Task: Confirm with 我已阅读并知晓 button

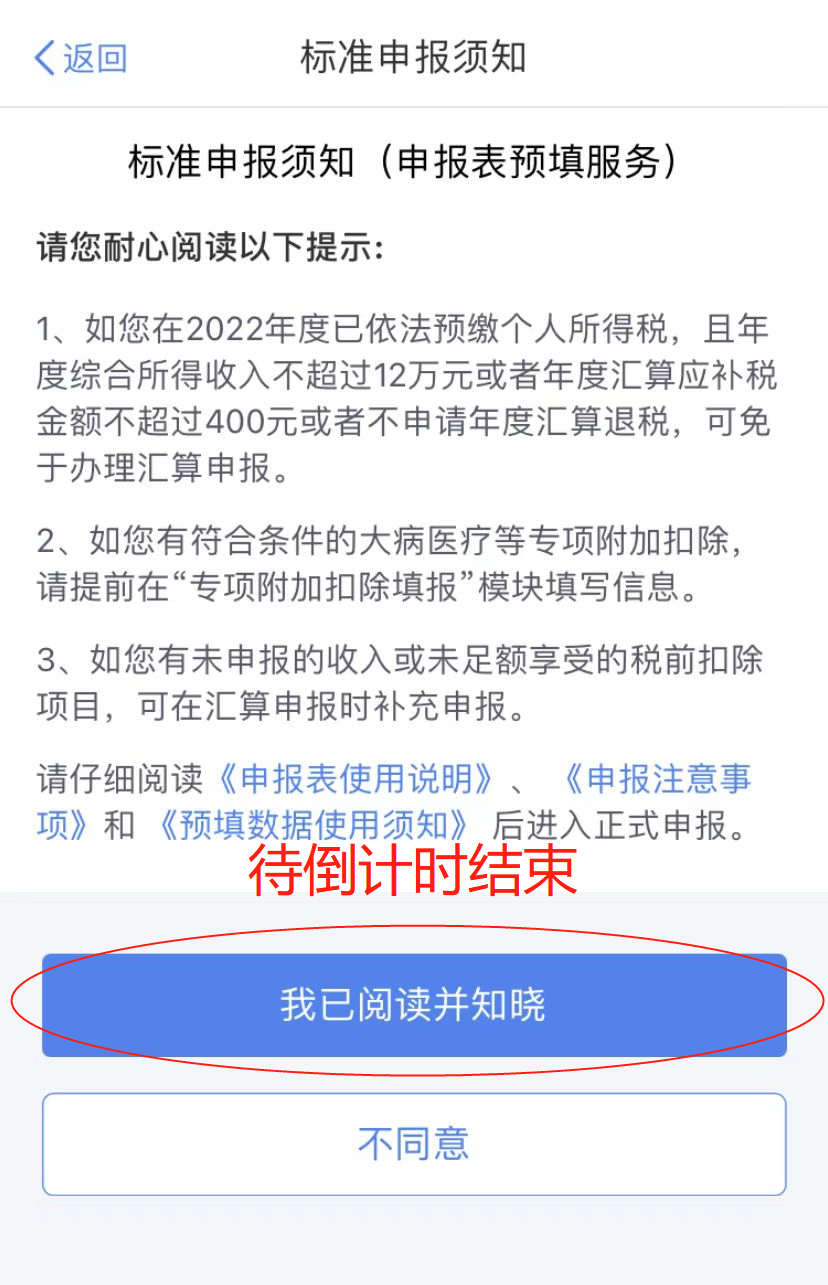Action: (414, 1005)
